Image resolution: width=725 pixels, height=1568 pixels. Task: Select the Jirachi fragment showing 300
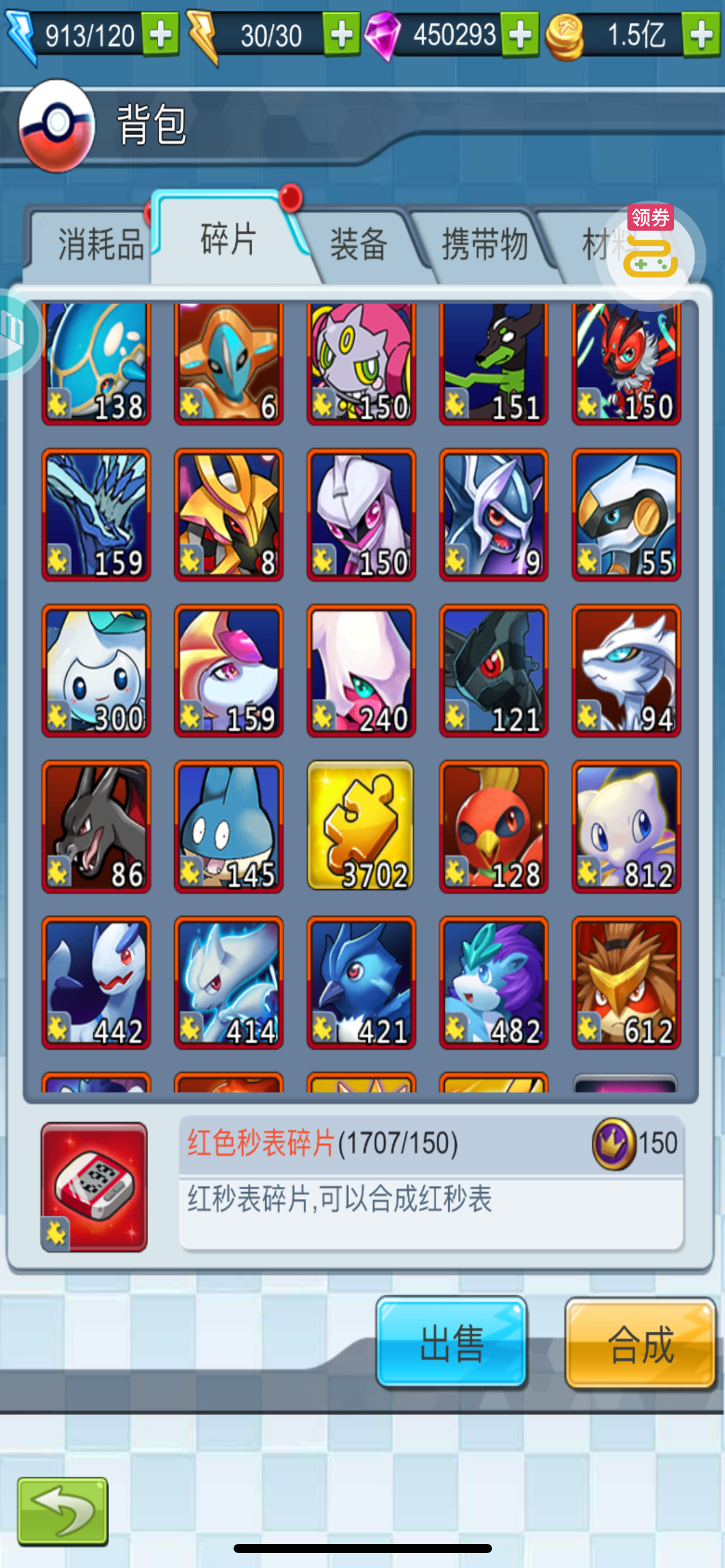(x=96, y=670)
